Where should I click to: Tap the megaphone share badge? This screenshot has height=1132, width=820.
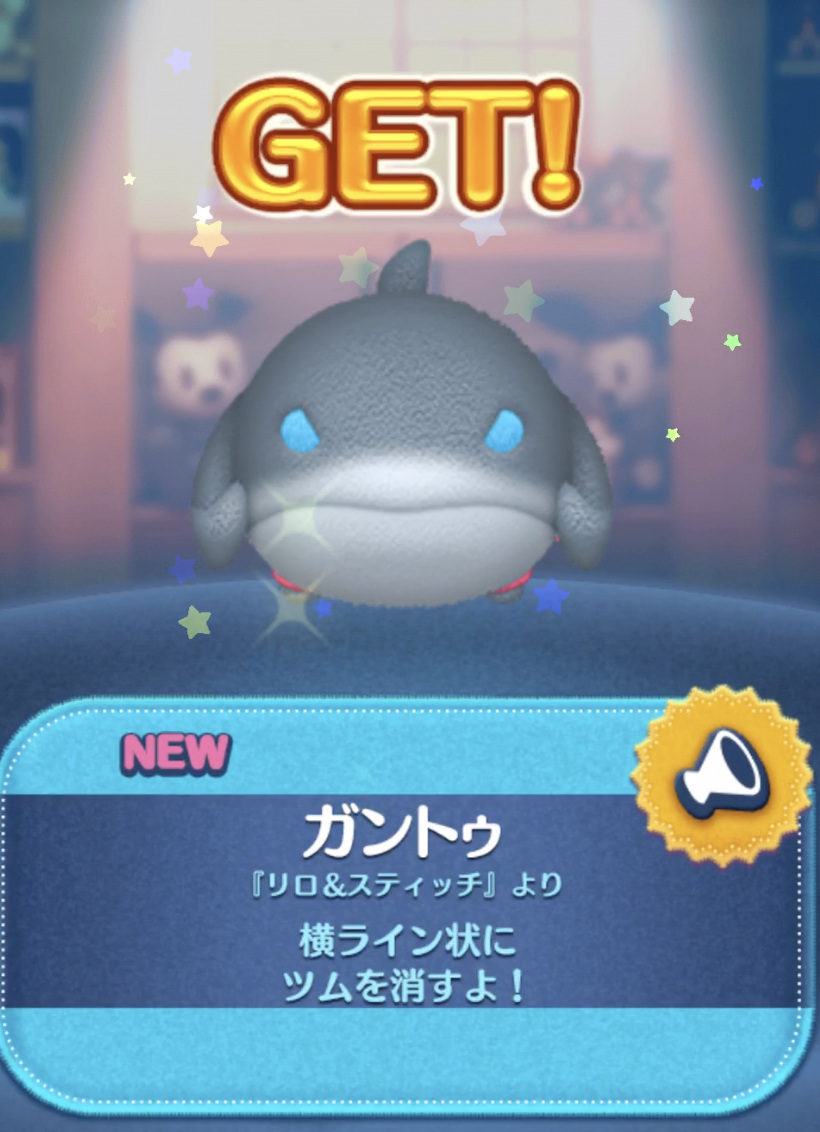(x=720, y=777)
